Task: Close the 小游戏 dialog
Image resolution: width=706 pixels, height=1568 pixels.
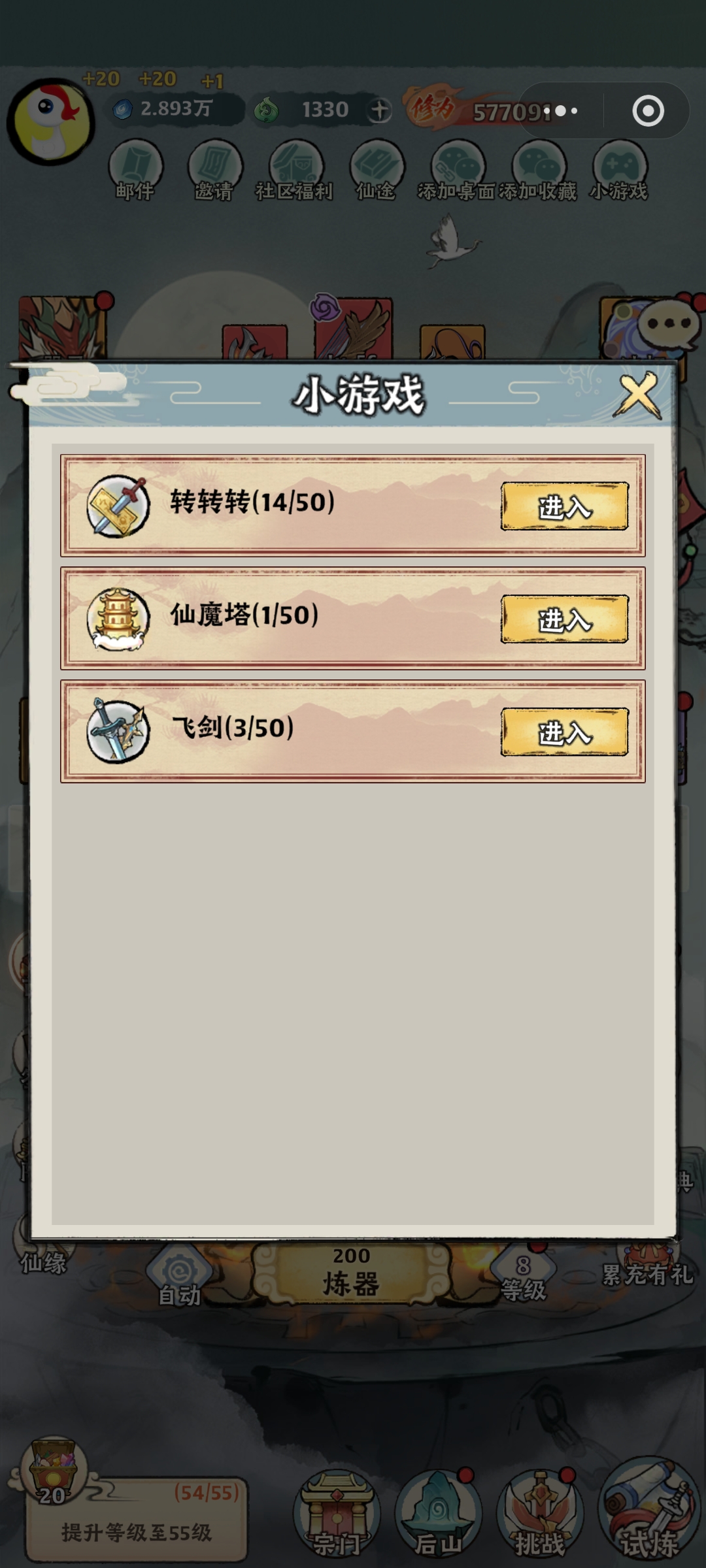Action: (x=637, y=395)
